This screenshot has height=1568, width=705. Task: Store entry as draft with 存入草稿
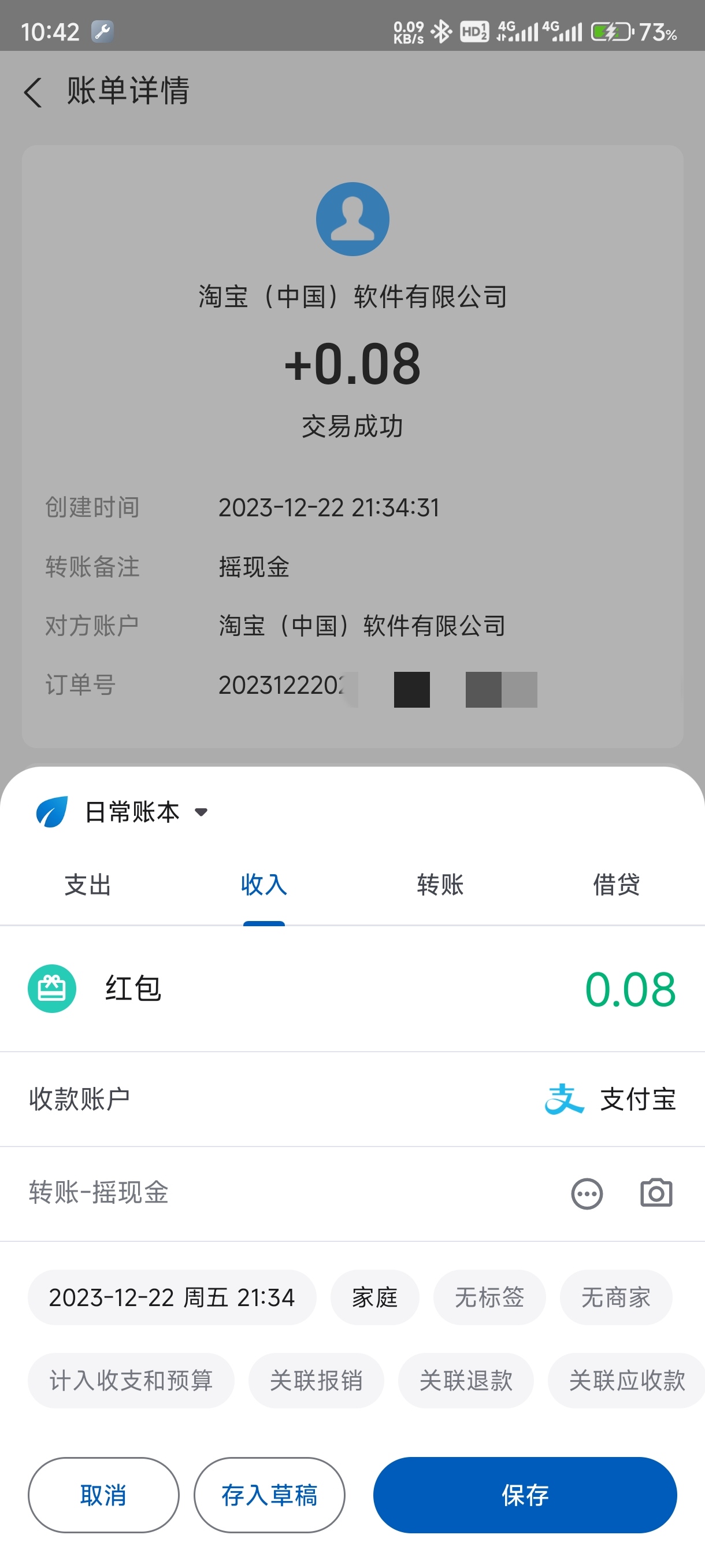pos(269,1495)
